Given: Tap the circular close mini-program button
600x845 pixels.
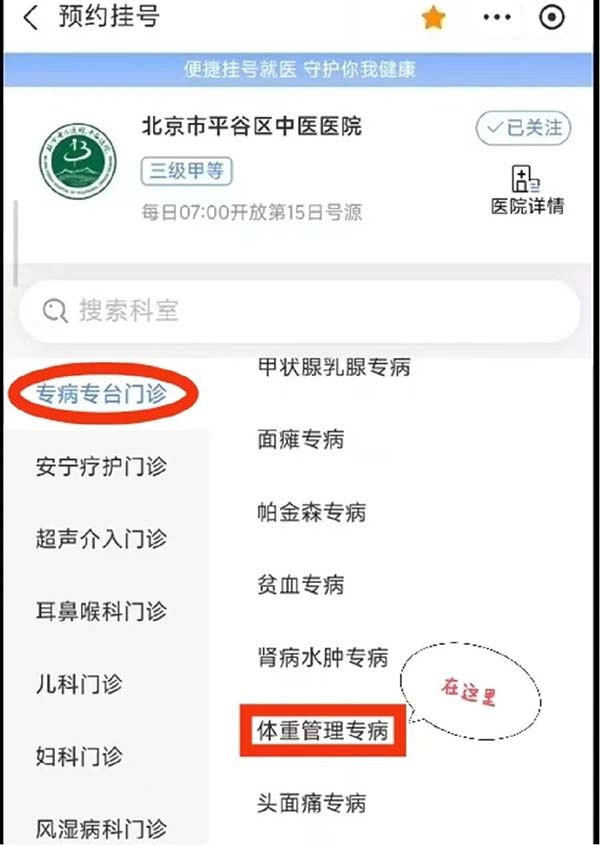Looking at the screenshot, I should point(552,18).
